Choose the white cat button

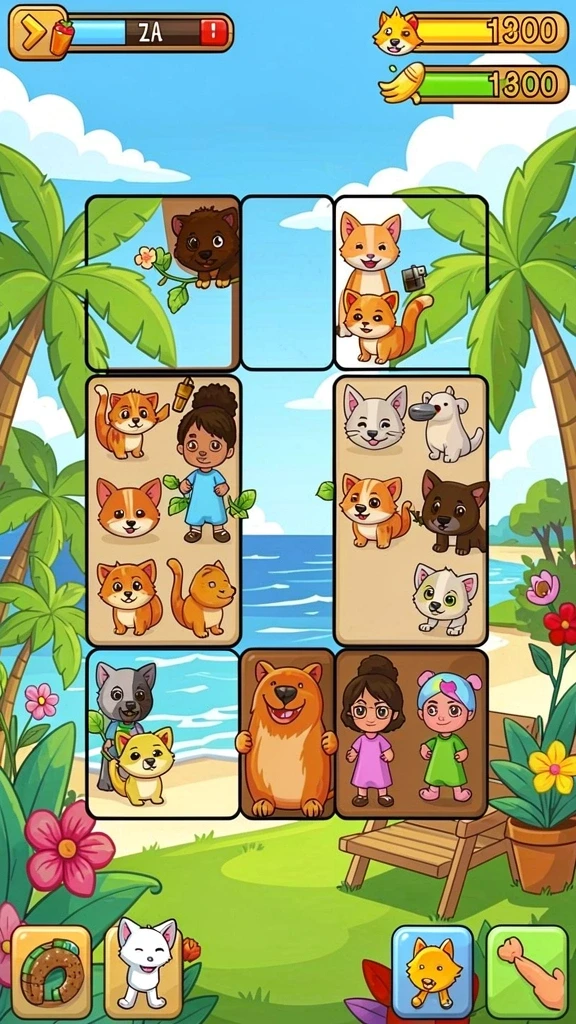[144, 970]
